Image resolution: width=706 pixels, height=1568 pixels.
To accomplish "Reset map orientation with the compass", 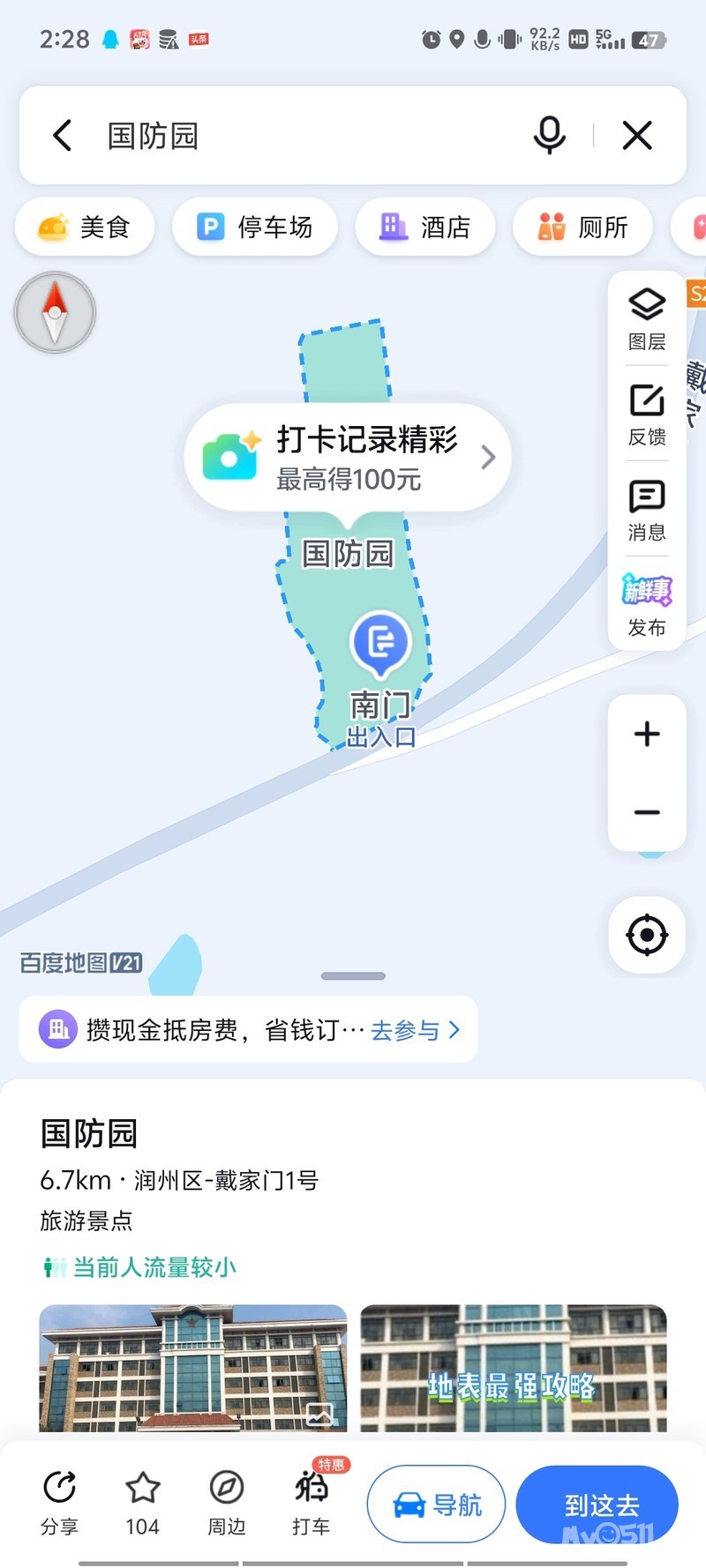I will (55, 312).
